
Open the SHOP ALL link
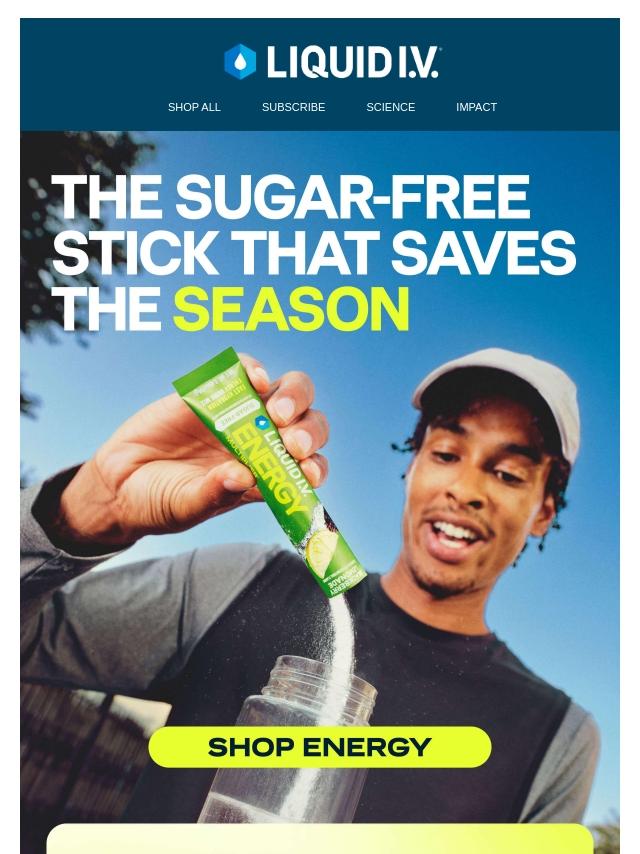tap(194, 107)
